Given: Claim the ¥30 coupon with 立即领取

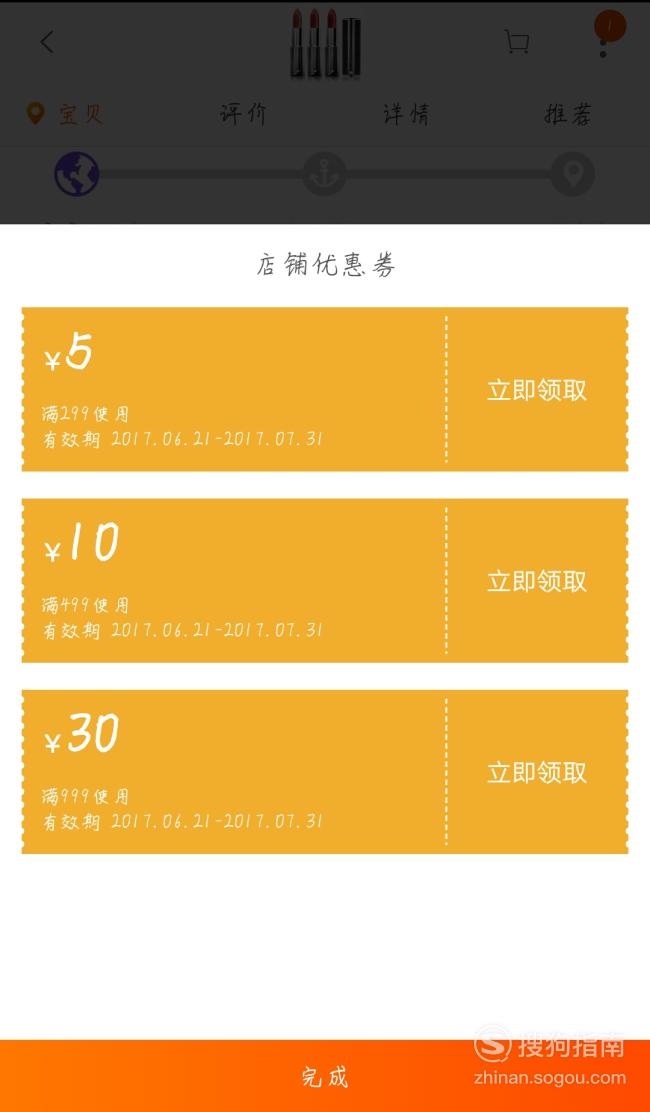Looking at the screenshot, I should pos(537,773).
